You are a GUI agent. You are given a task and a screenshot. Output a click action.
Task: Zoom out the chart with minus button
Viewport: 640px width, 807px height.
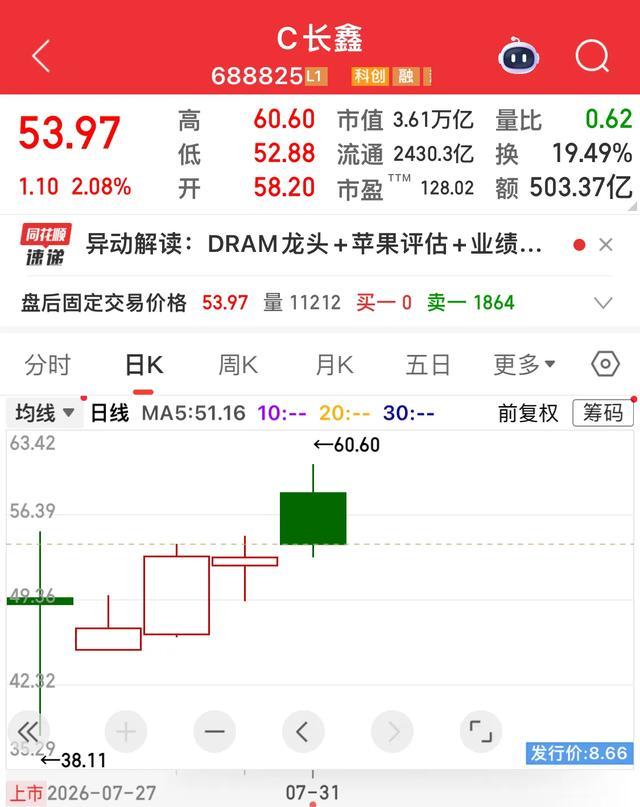coord(215,731)
